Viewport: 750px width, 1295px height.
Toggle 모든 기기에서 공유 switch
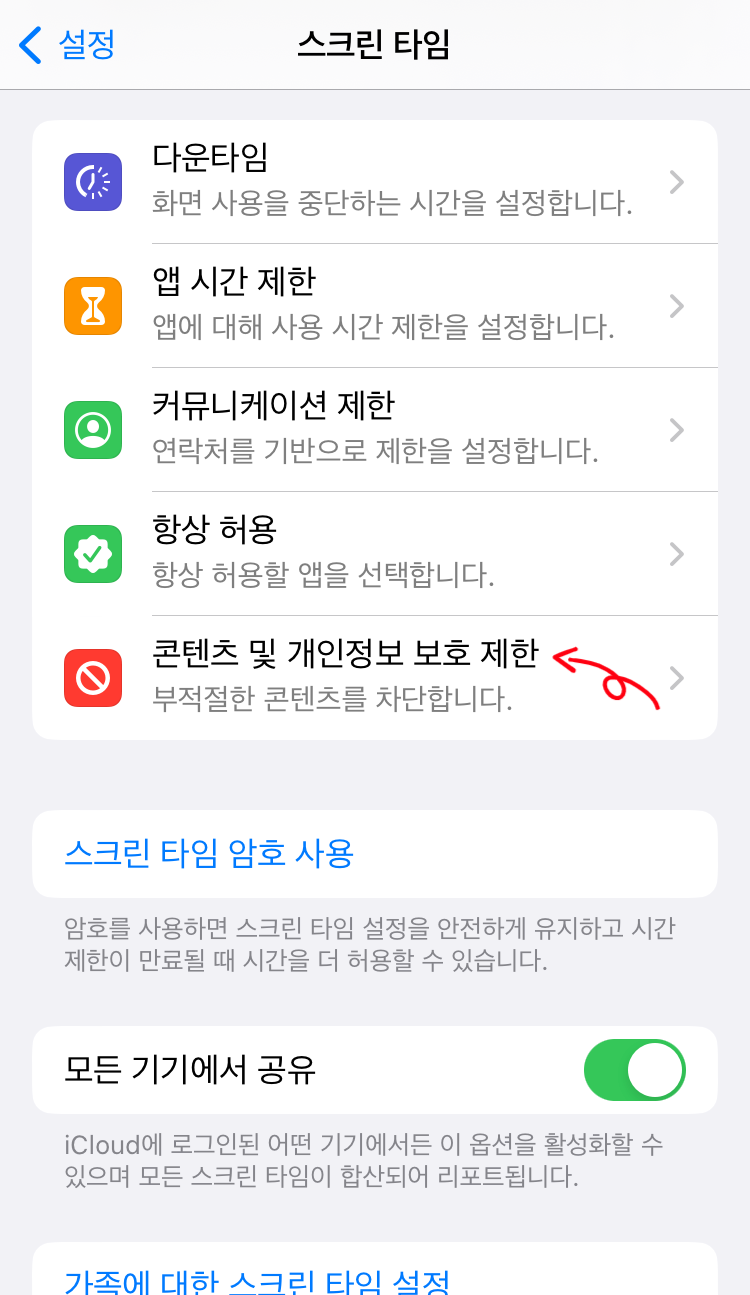(x=635, y=1070)
